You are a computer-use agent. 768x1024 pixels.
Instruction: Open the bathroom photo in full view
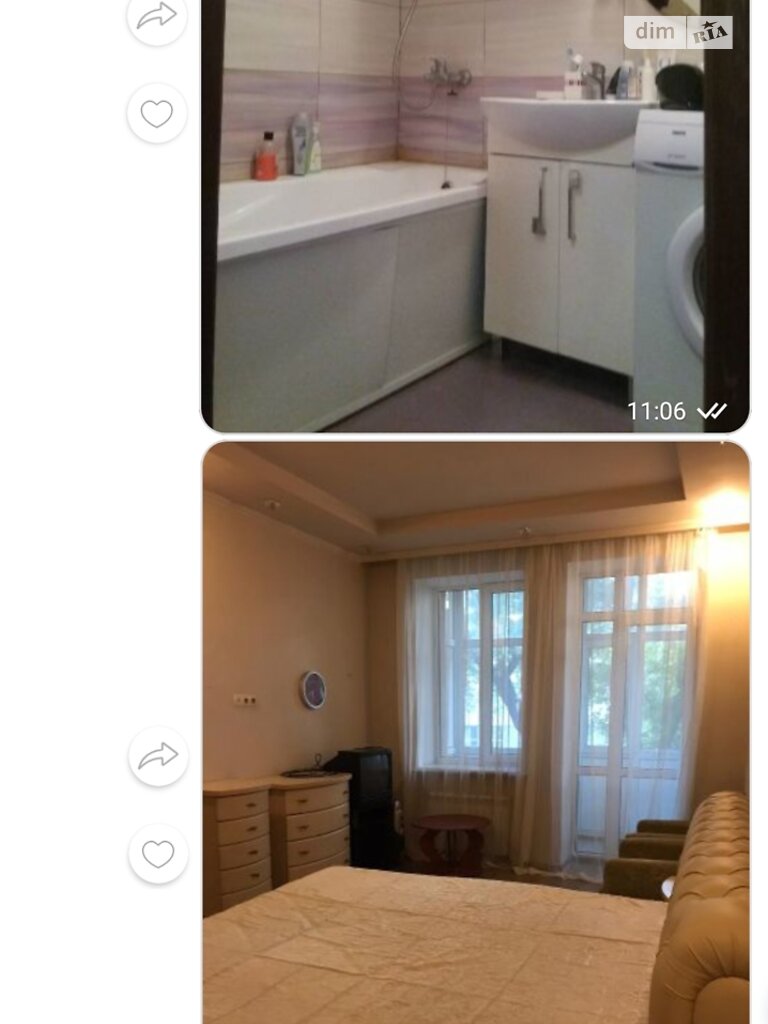coord(475,215)
